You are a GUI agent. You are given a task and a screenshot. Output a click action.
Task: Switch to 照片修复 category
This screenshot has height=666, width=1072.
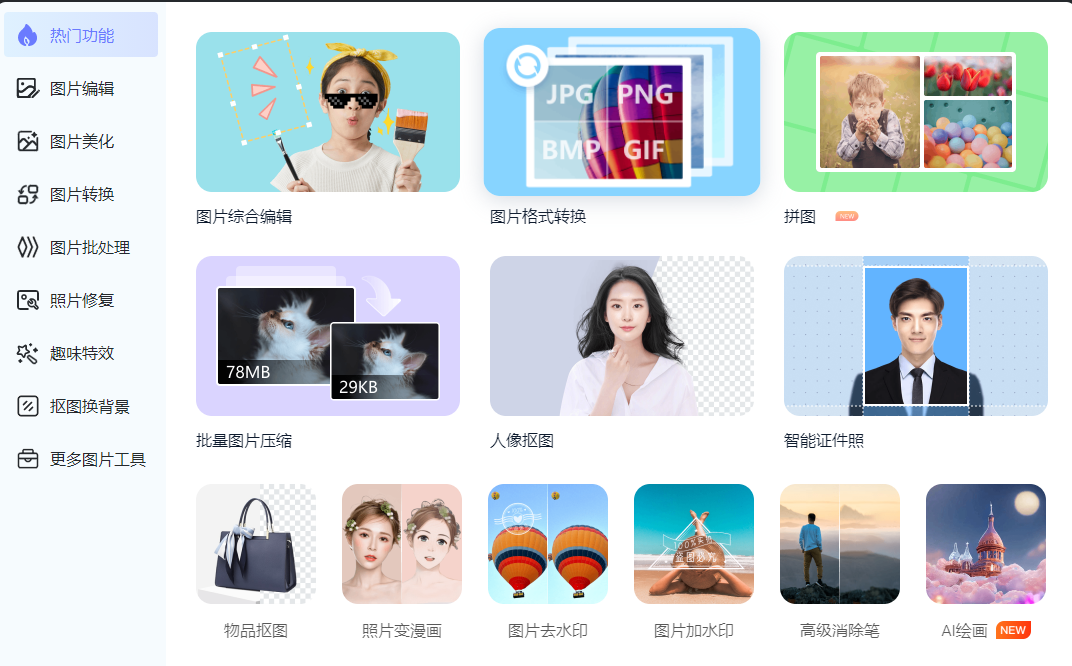click(x=81, y=301)
